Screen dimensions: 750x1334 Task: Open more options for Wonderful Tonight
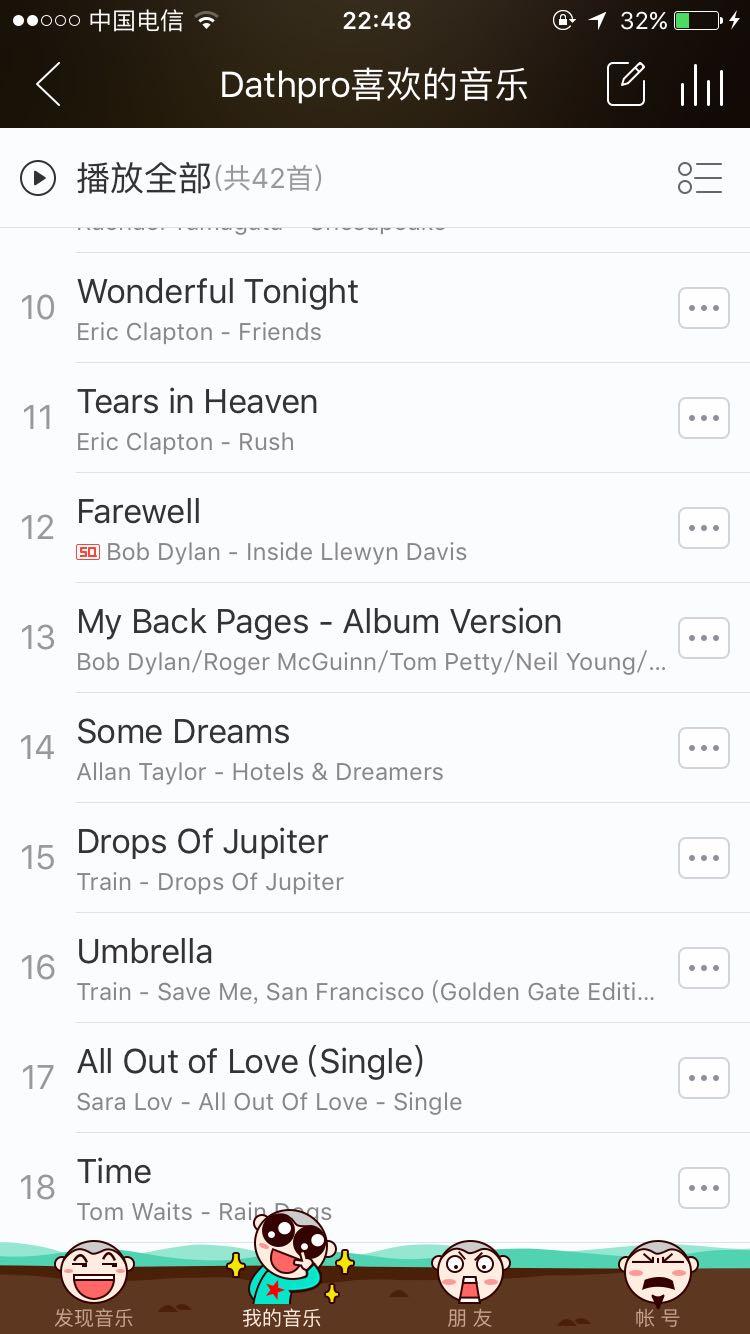(x=704, y=308)
